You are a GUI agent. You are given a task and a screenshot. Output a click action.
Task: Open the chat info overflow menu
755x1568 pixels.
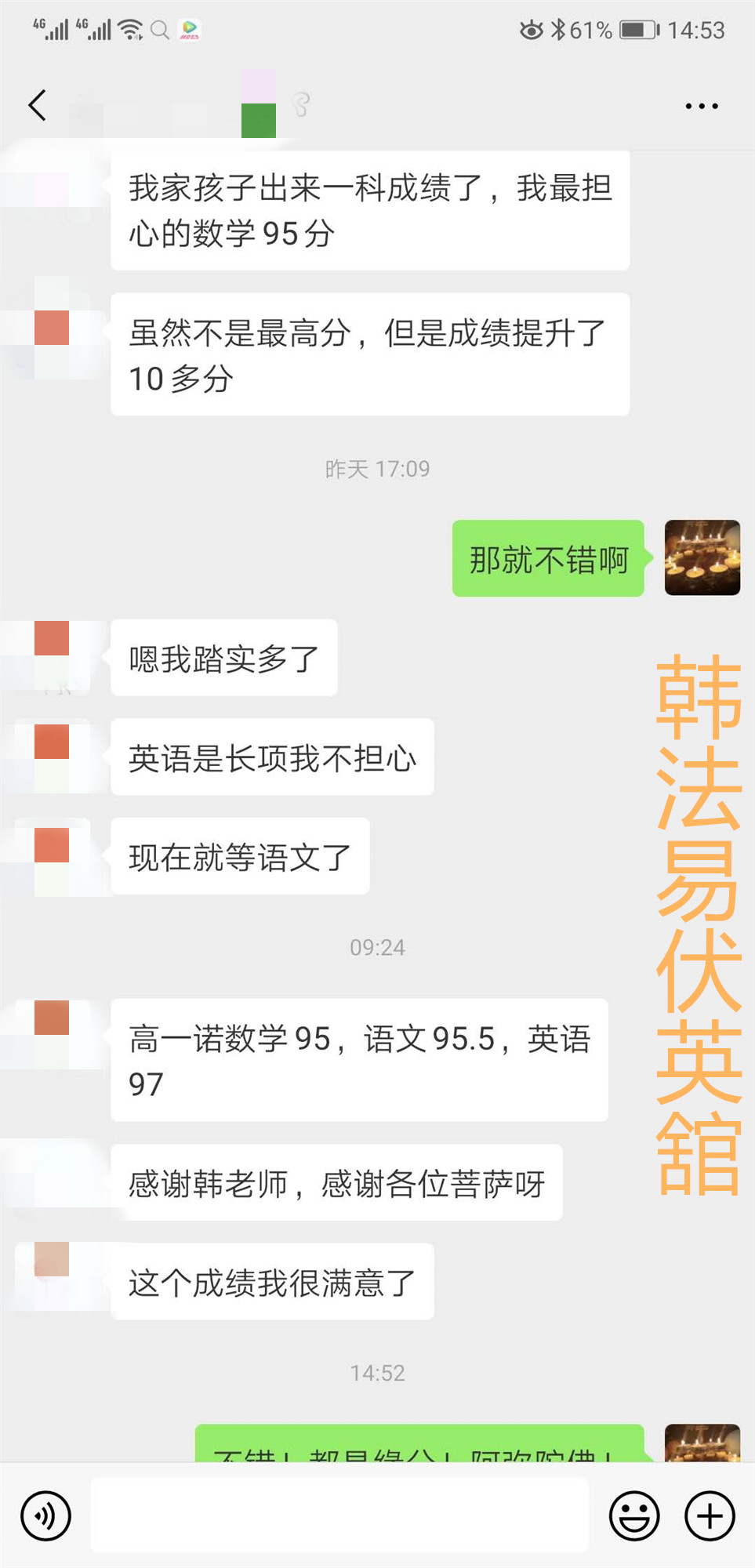click(701, 106)
